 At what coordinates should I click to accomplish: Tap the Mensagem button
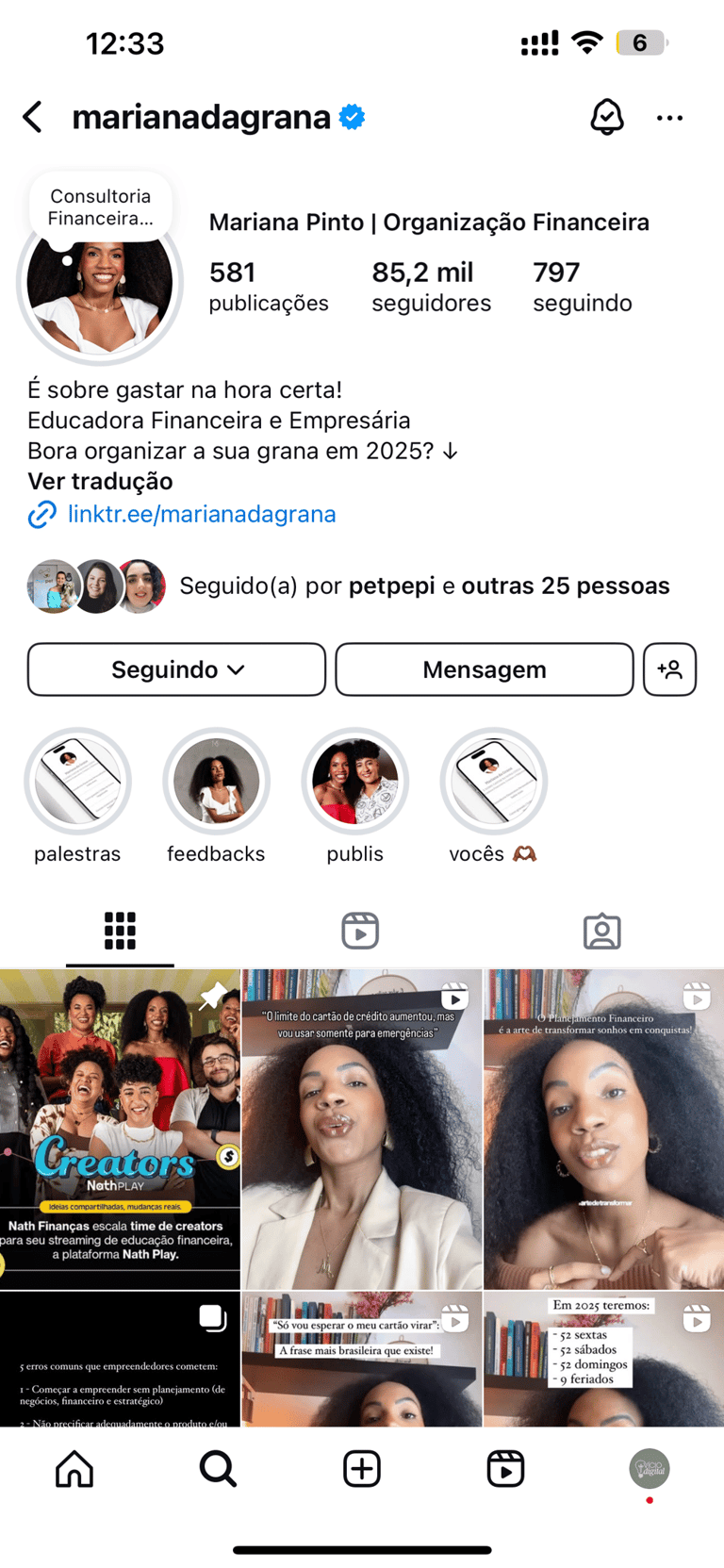point(485,669)
